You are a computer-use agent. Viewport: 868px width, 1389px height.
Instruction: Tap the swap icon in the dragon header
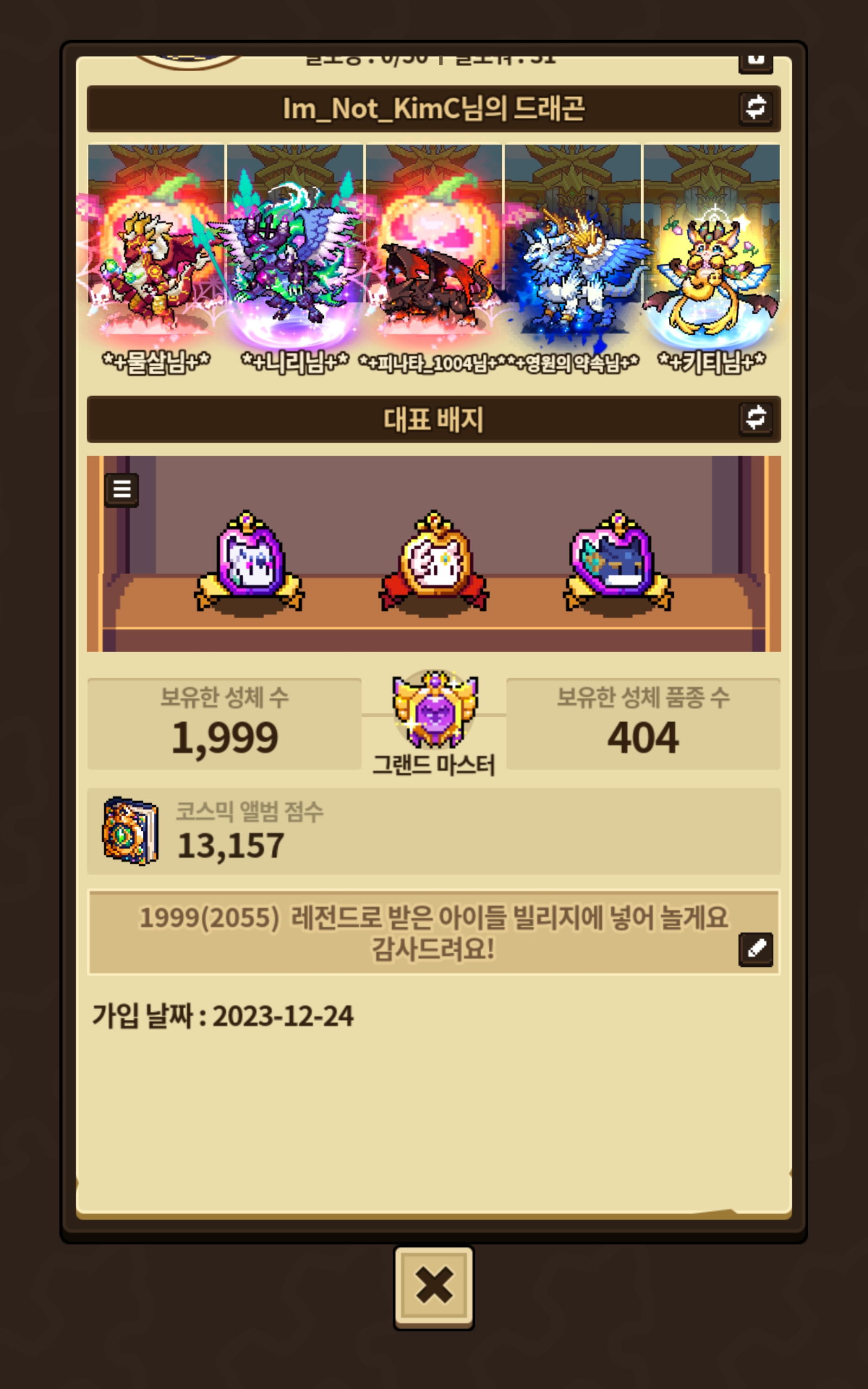756,107
